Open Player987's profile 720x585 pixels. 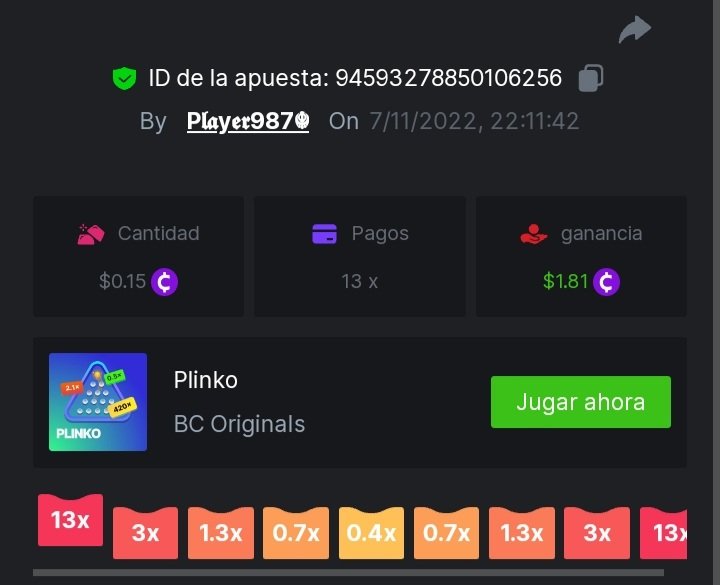[x=247, y=122]
